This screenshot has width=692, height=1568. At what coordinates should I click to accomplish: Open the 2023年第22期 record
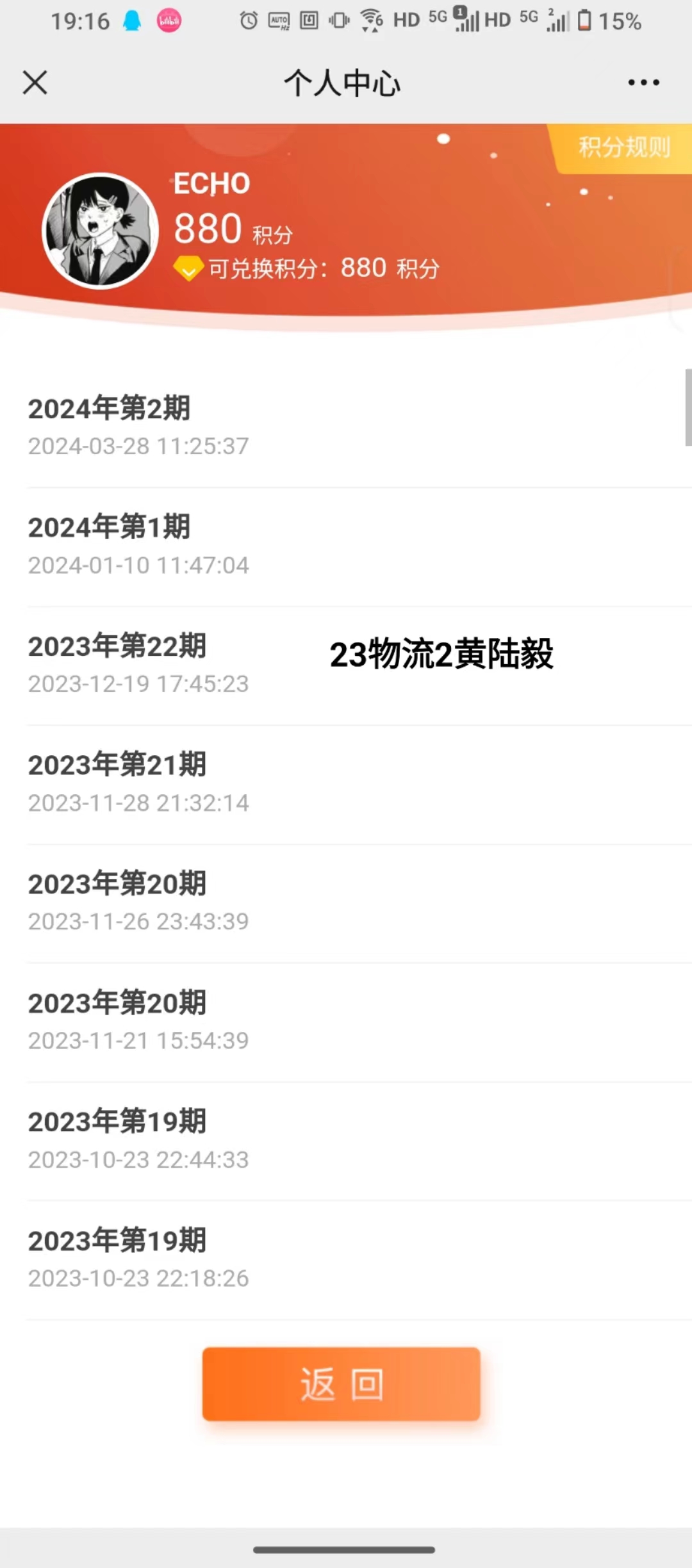[x=359, y=666]
